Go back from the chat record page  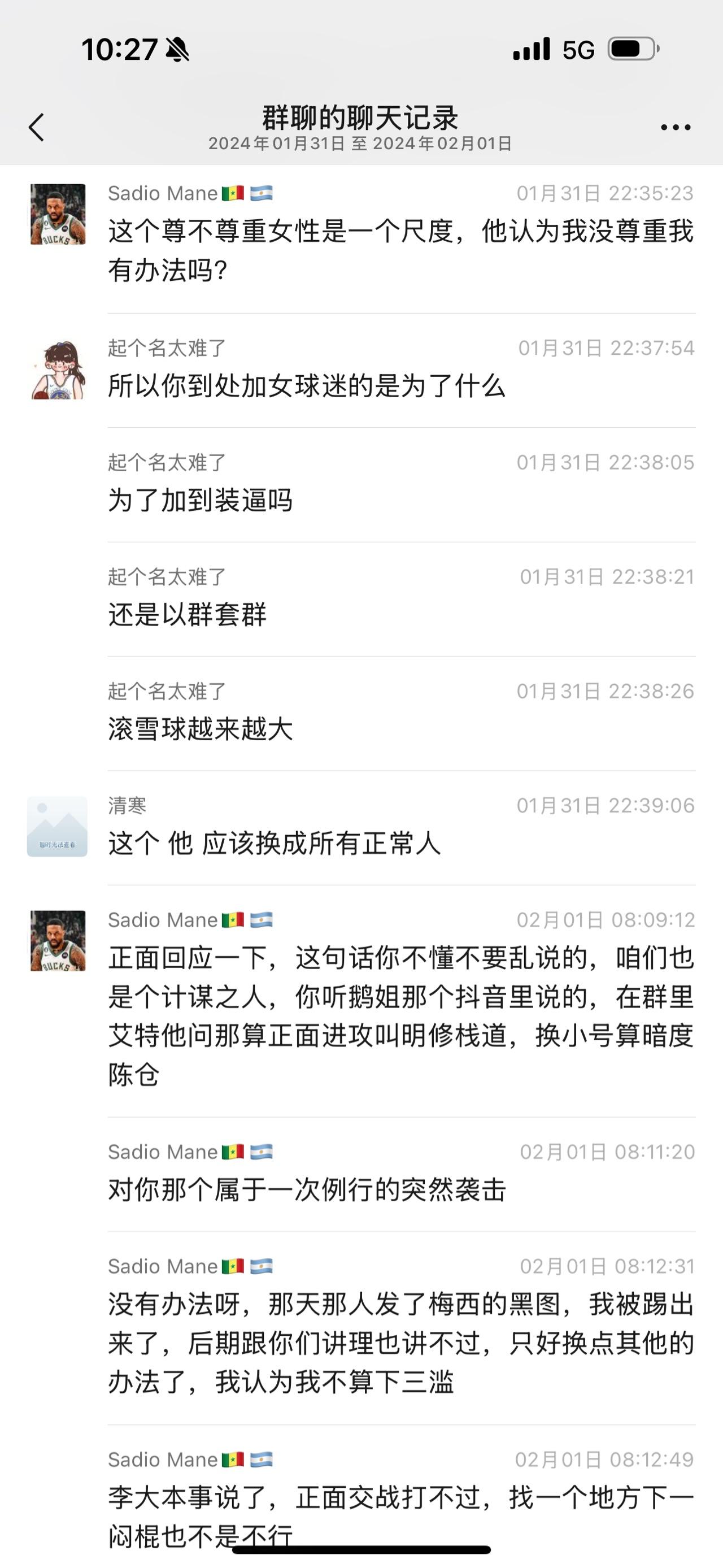[37, 127]
